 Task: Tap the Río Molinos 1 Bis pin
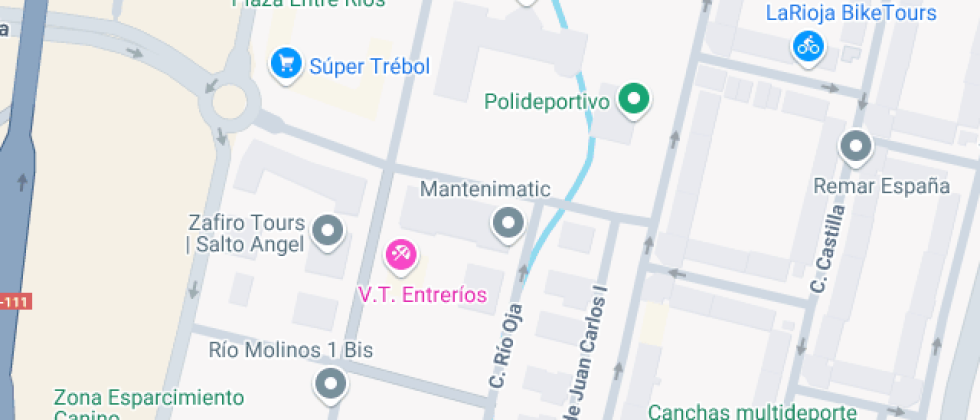(x=330, y=382)
